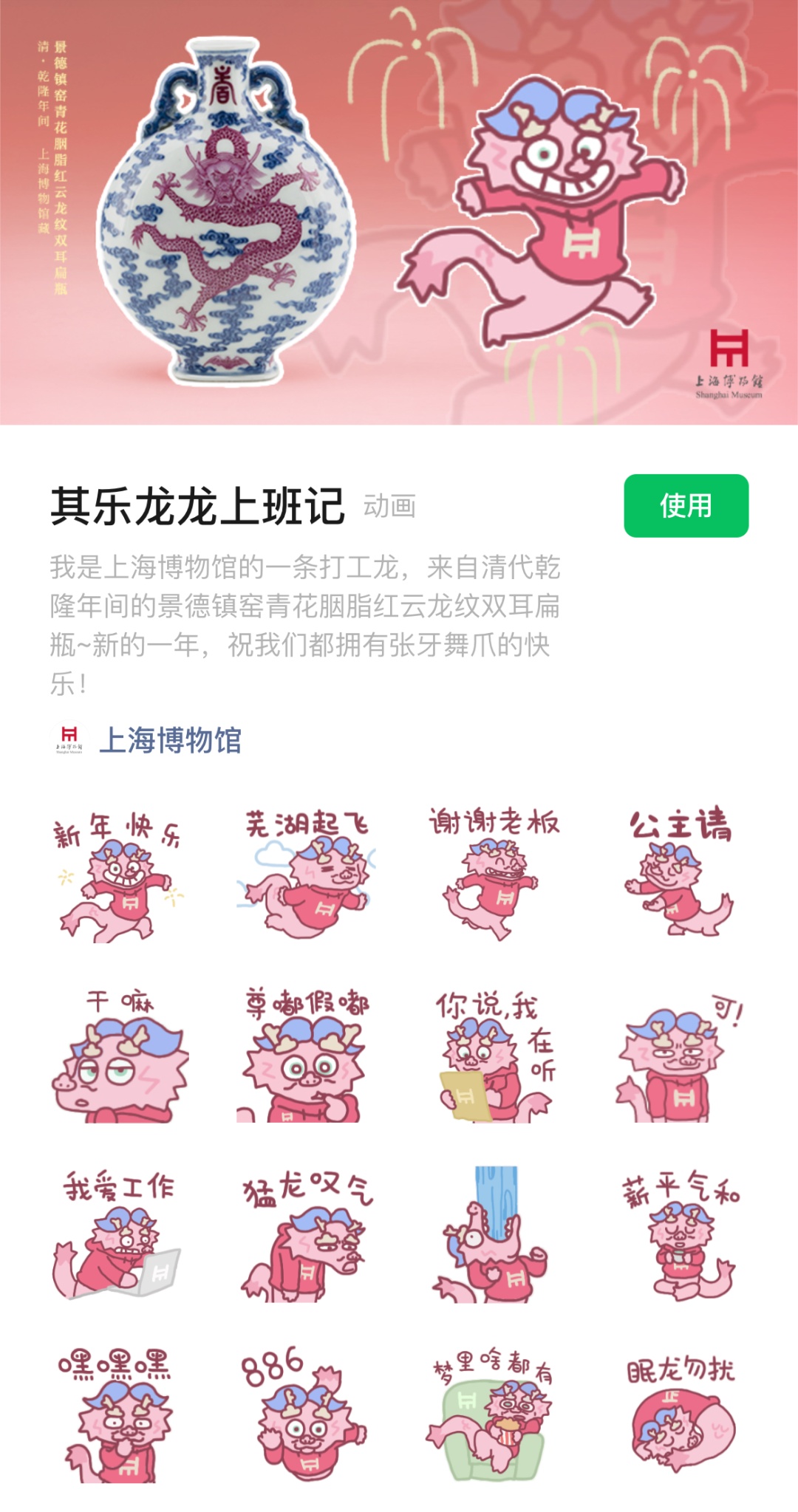Tap the green 使用 button

[686, 506]
